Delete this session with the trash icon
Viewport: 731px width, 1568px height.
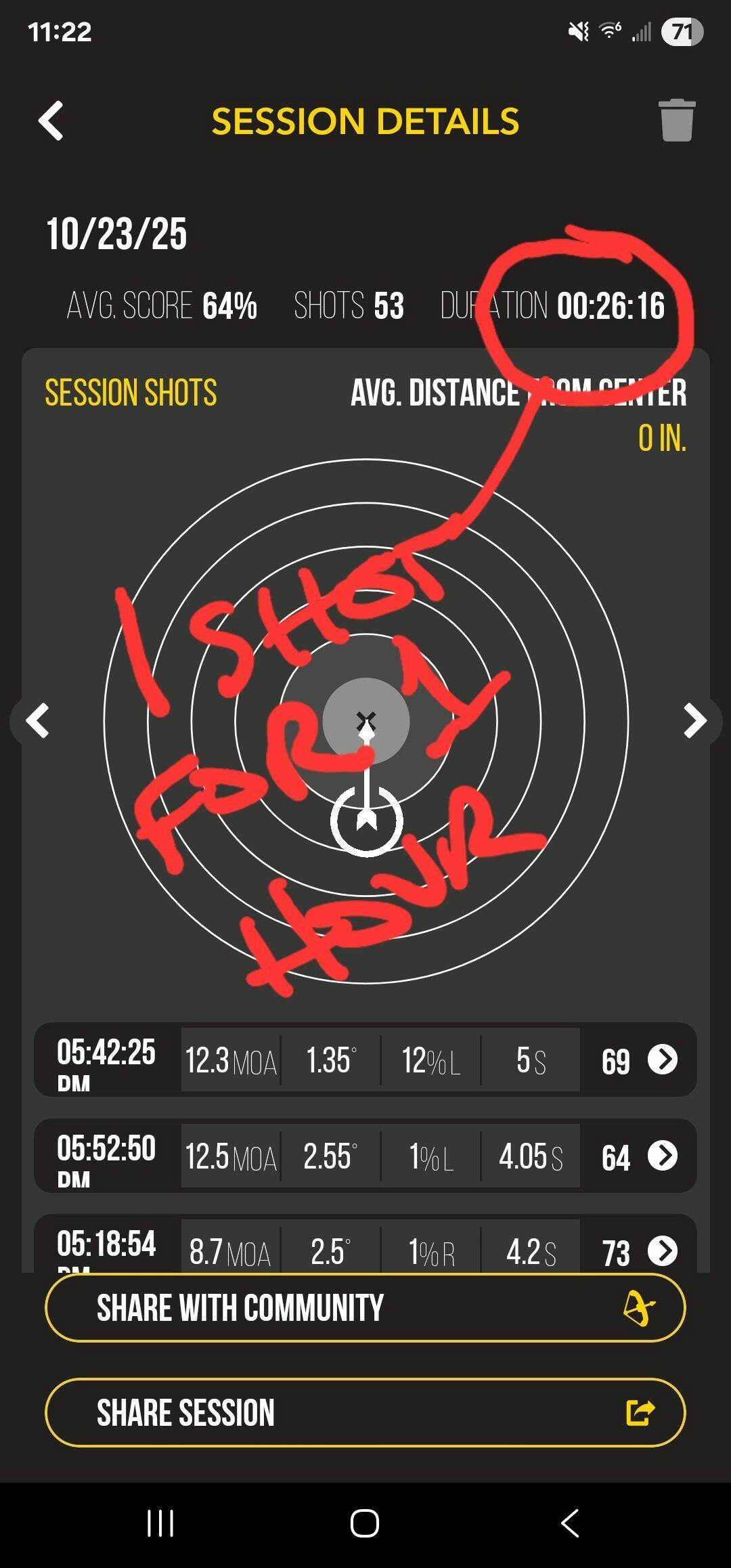click(676, 121)
